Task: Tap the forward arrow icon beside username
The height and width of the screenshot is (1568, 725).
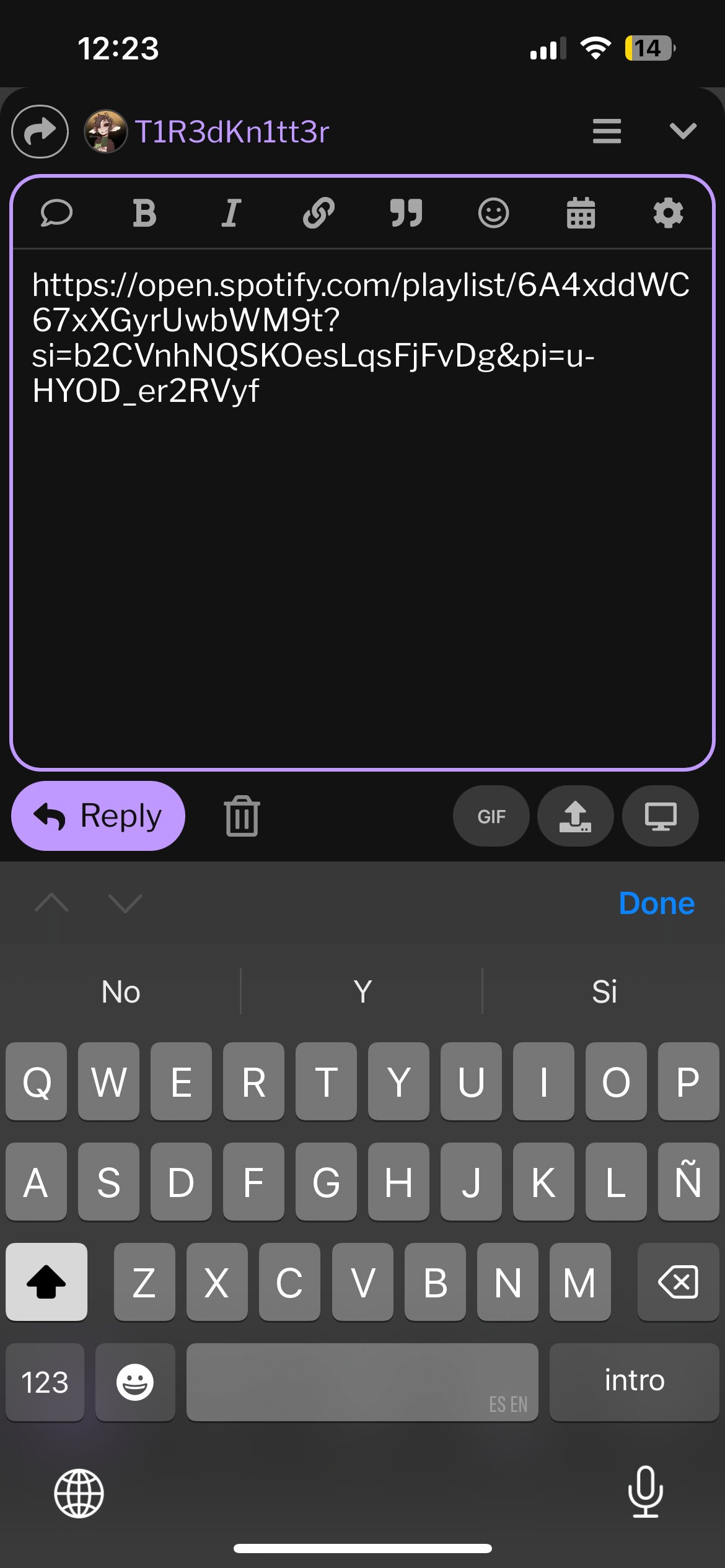Action: 40,131
